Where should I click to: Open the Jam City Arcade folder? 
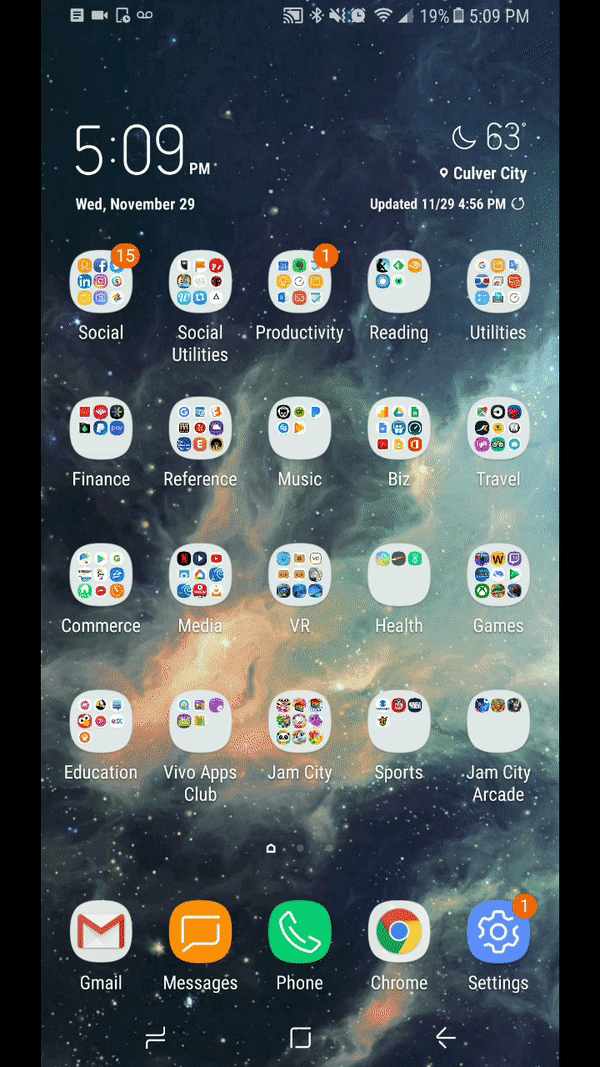498,722
